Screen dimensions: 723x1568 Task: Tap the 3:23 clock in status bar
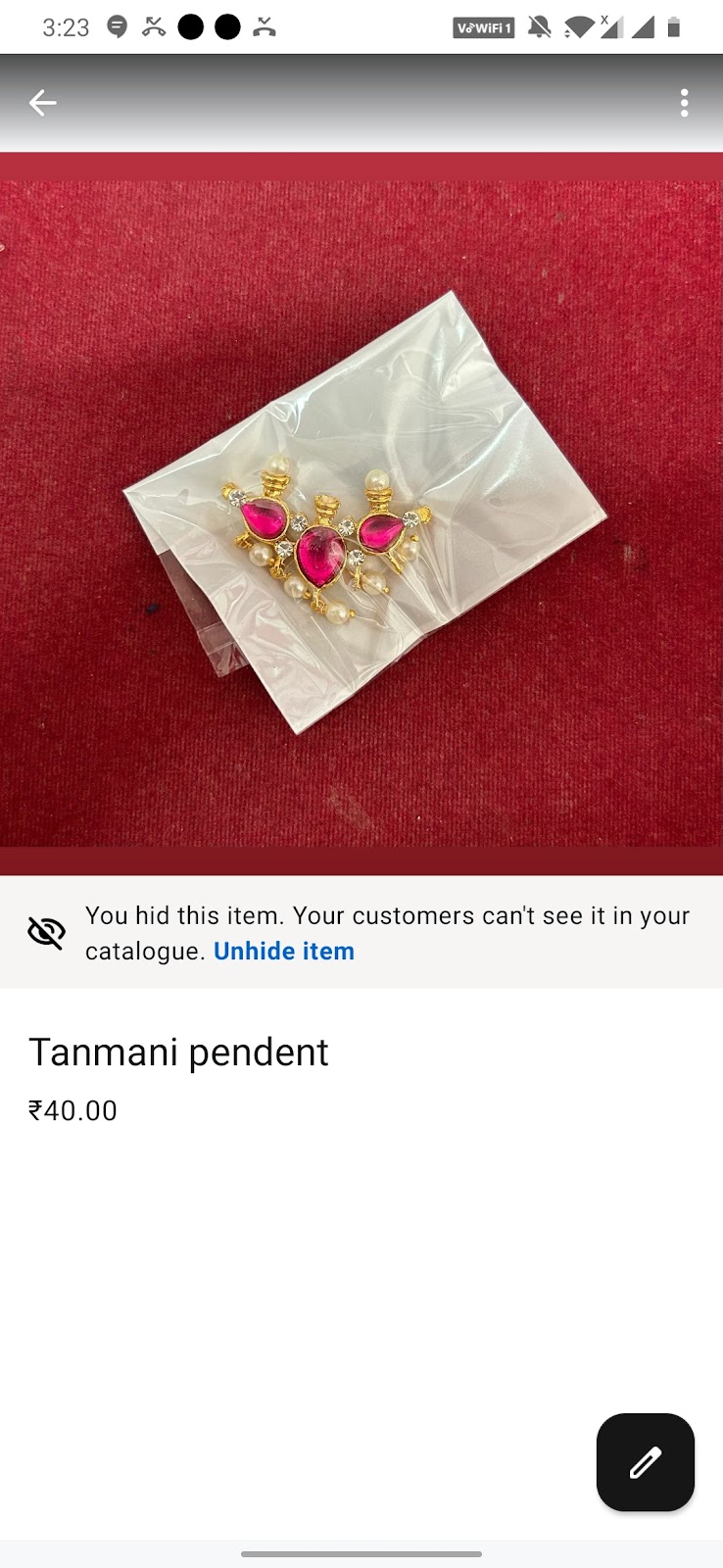point(65,27)
